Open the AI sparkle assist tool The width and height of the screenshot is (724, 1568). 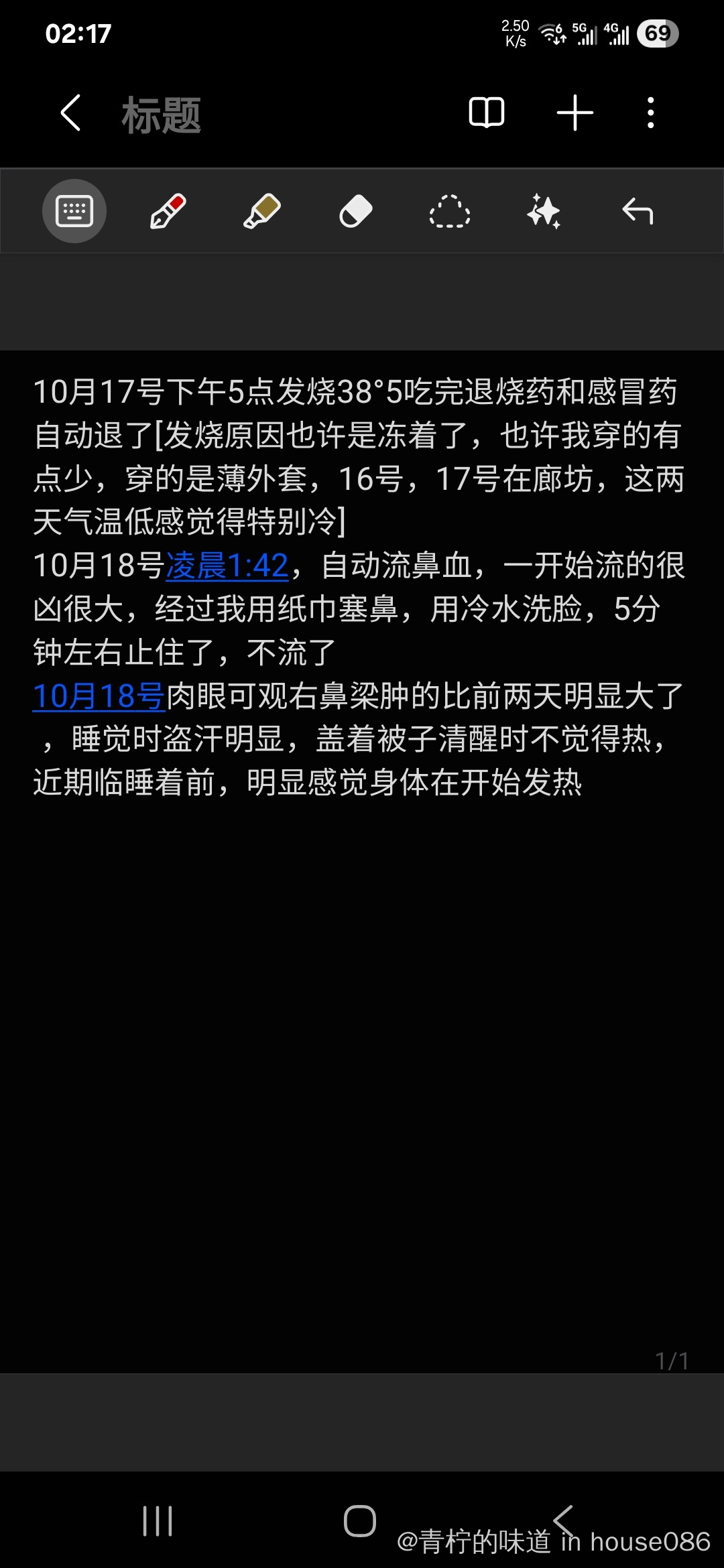tap(543, 212)
